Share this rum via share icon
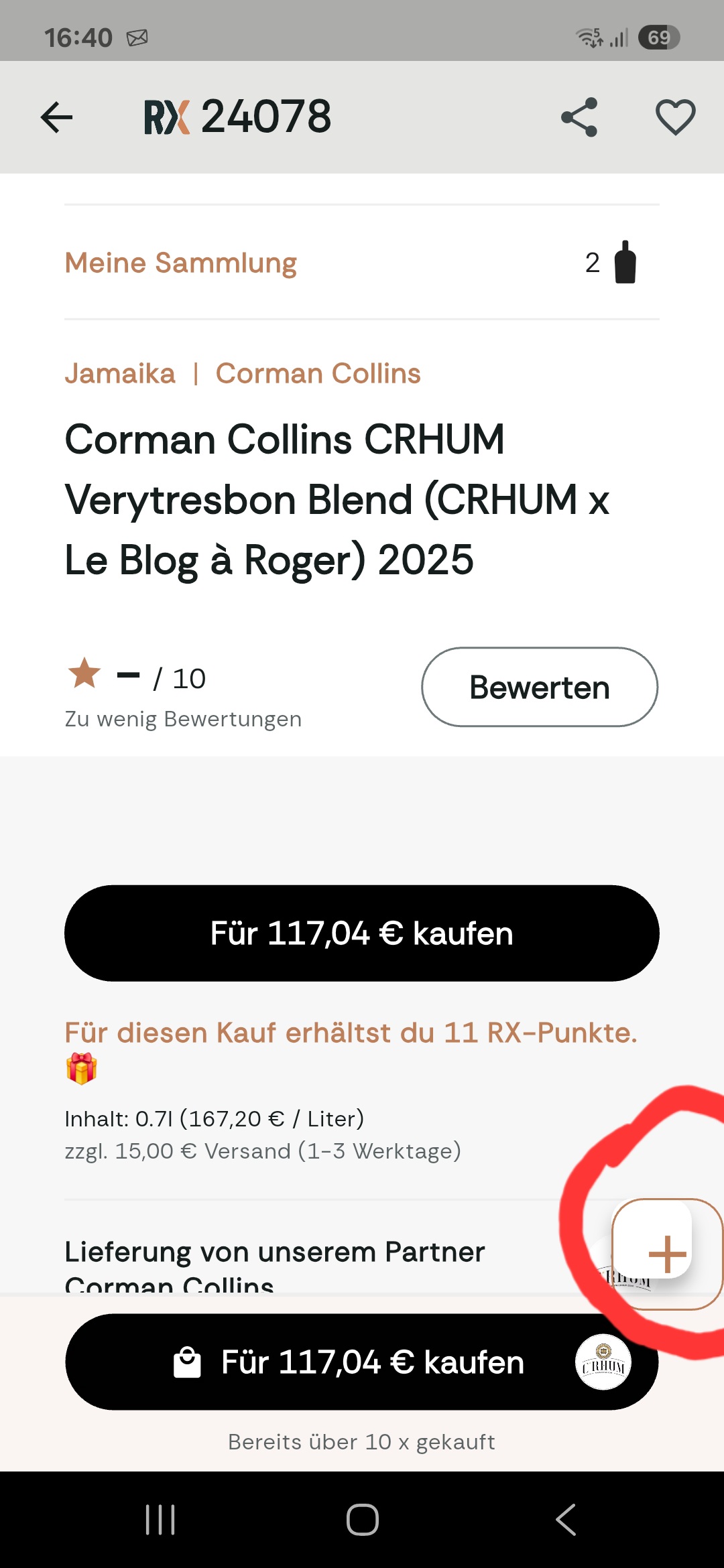724x1568 pixels. (x=579, y=117)
